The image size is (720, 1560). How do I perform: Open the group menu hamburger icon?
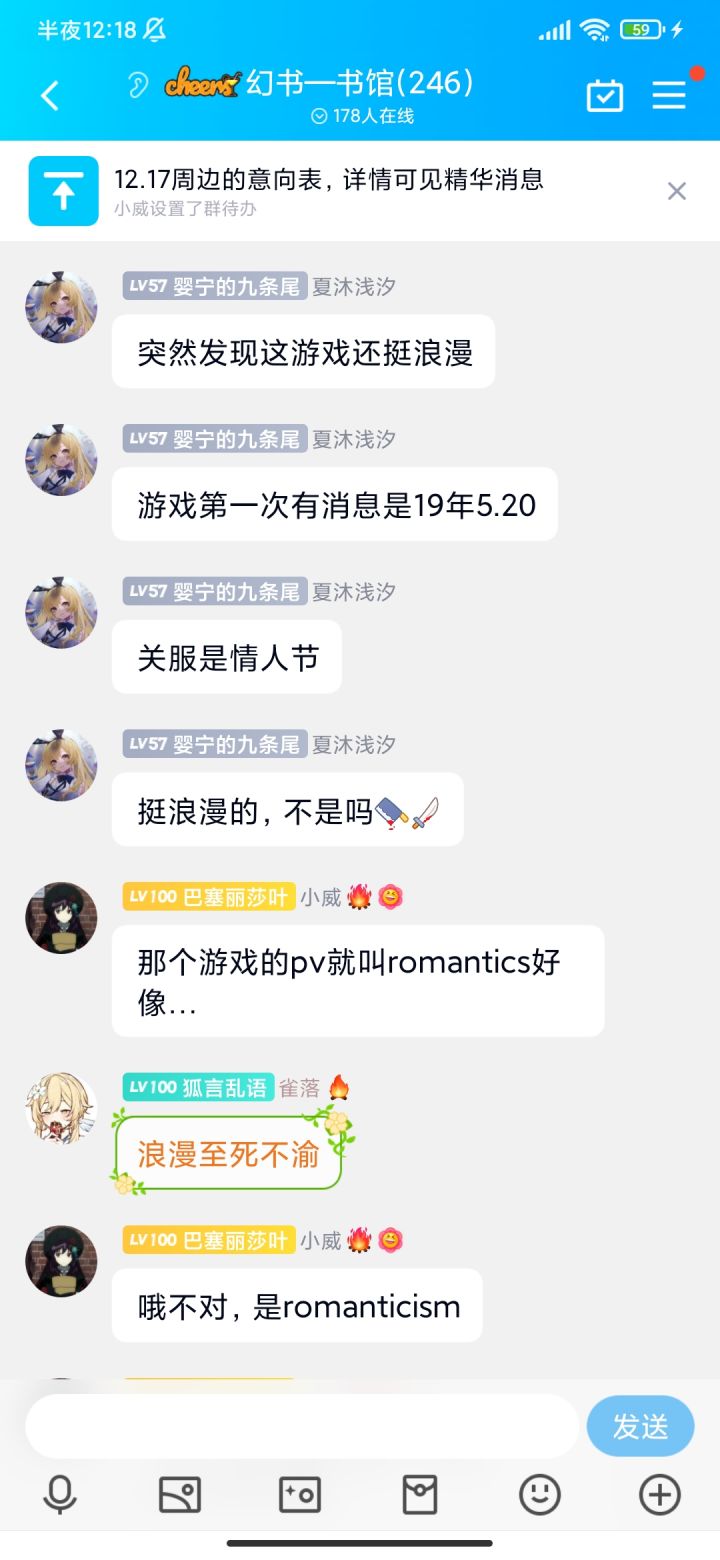coord(669,96)
